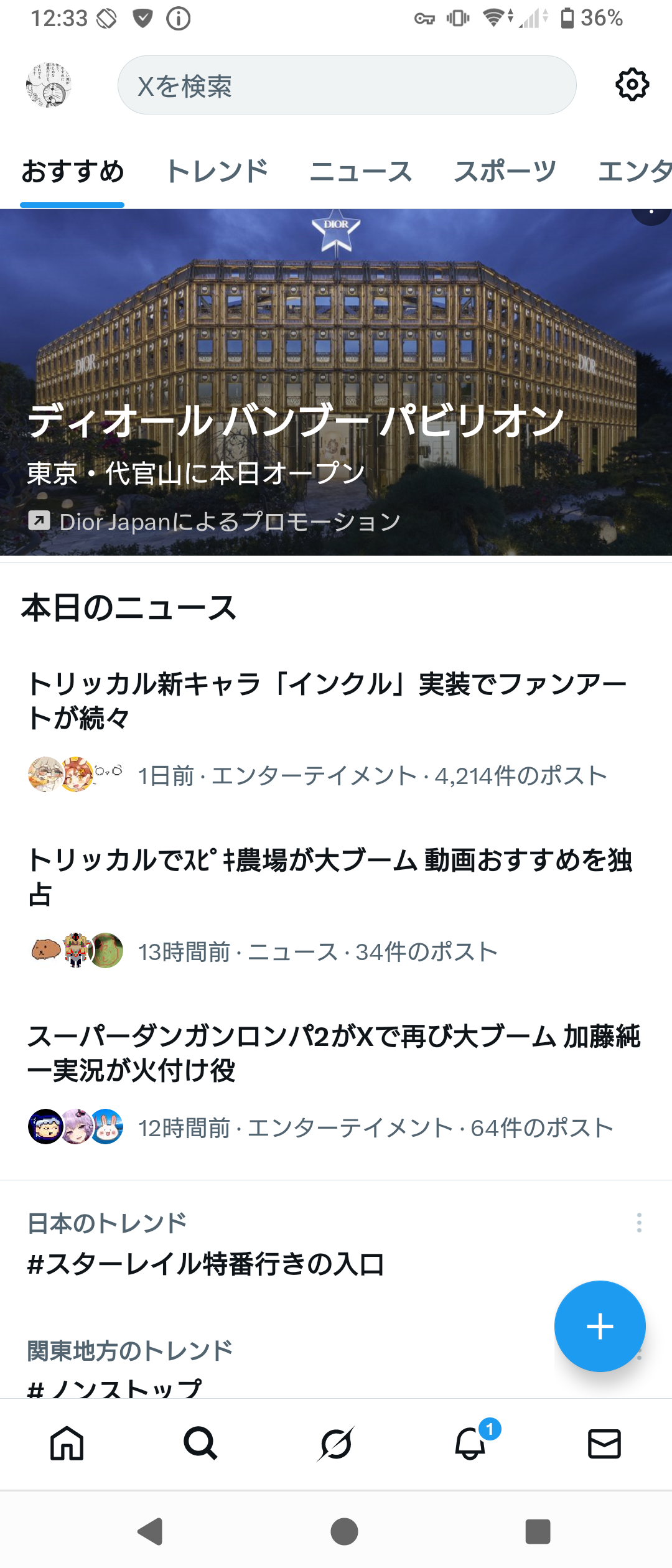Viewport: 672px width, 1568px height.
Task: Open the Grok tab
Action: [336, 1444]
